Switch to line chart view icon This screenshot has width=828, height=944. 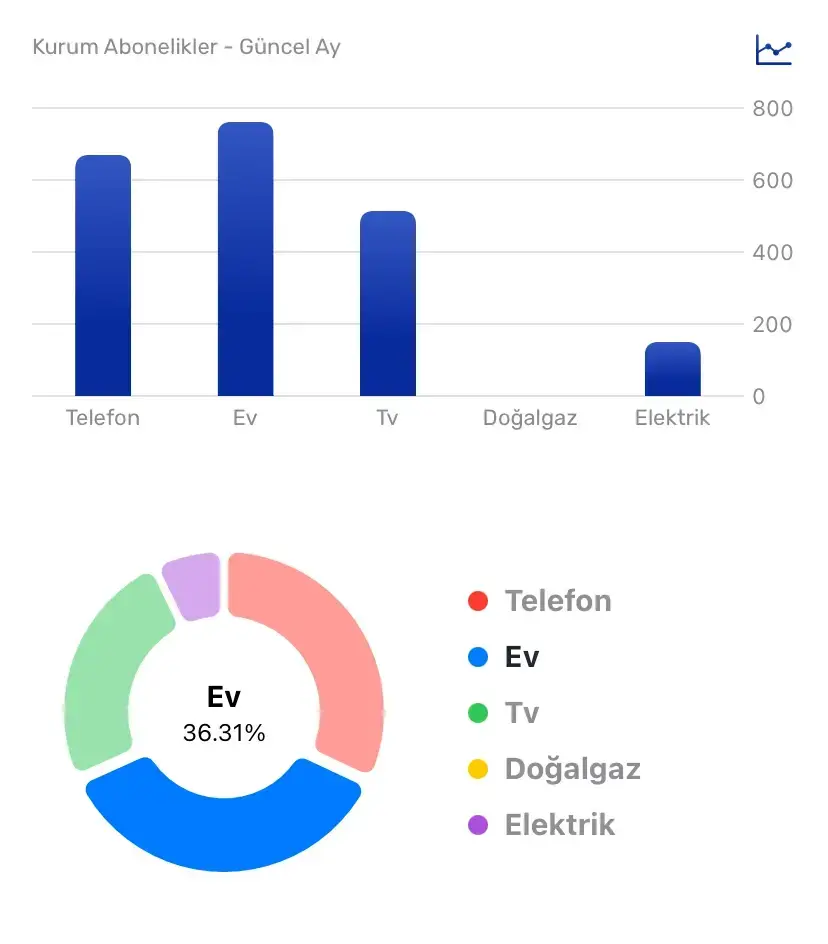coord(773,50)
